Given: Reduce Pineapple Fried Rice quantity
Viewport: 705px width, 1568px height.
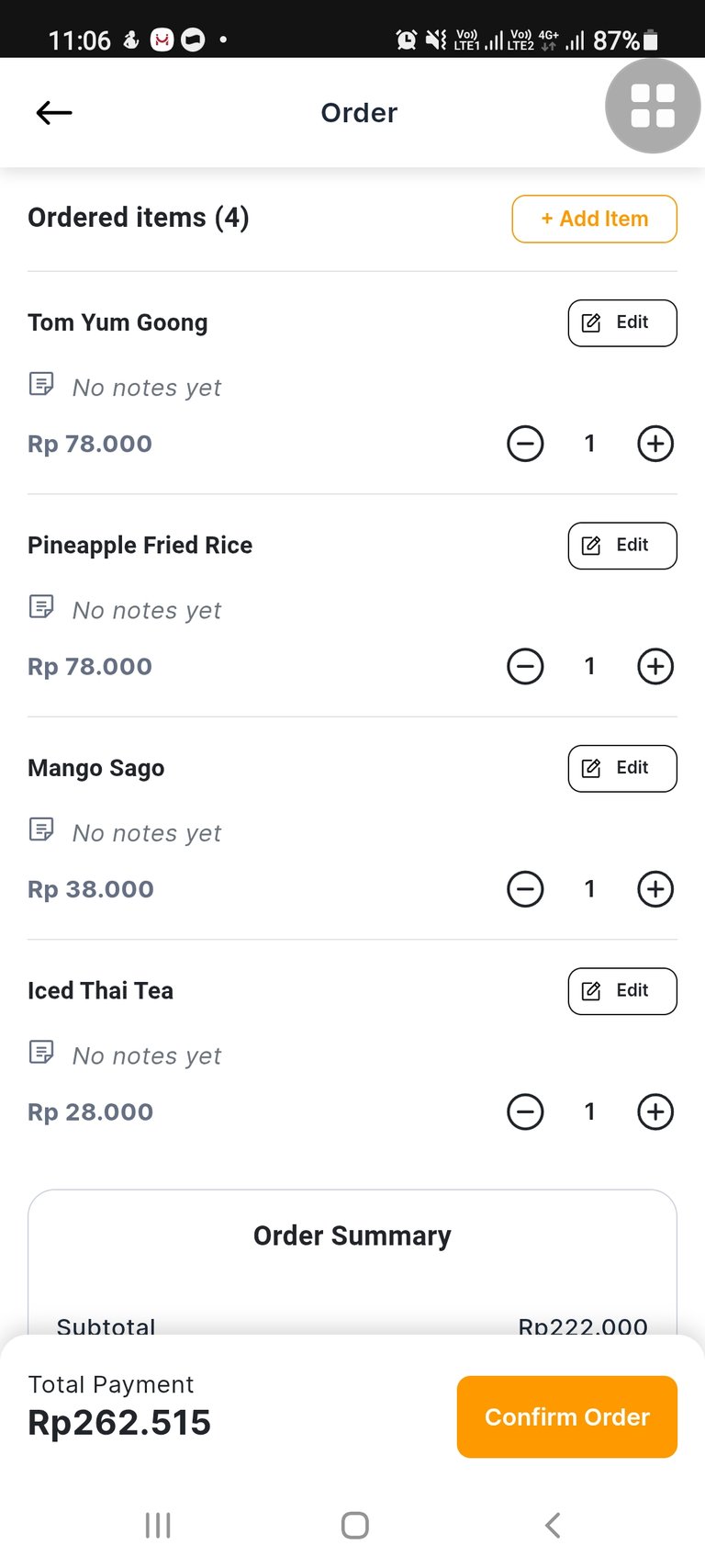Looking at the screenshot, I should tap(525, 666).
